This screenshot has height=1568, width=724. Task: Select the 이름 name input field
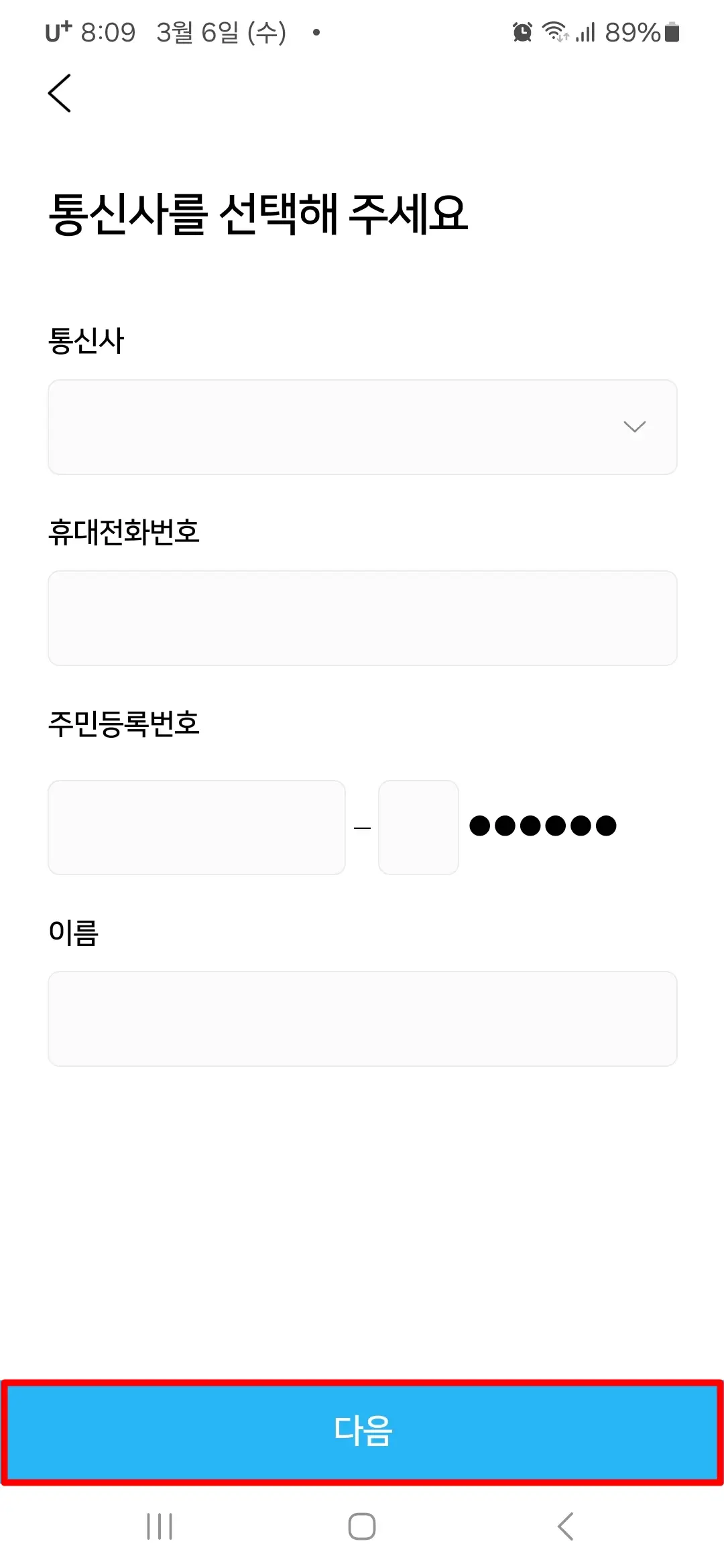point(362,1019)
